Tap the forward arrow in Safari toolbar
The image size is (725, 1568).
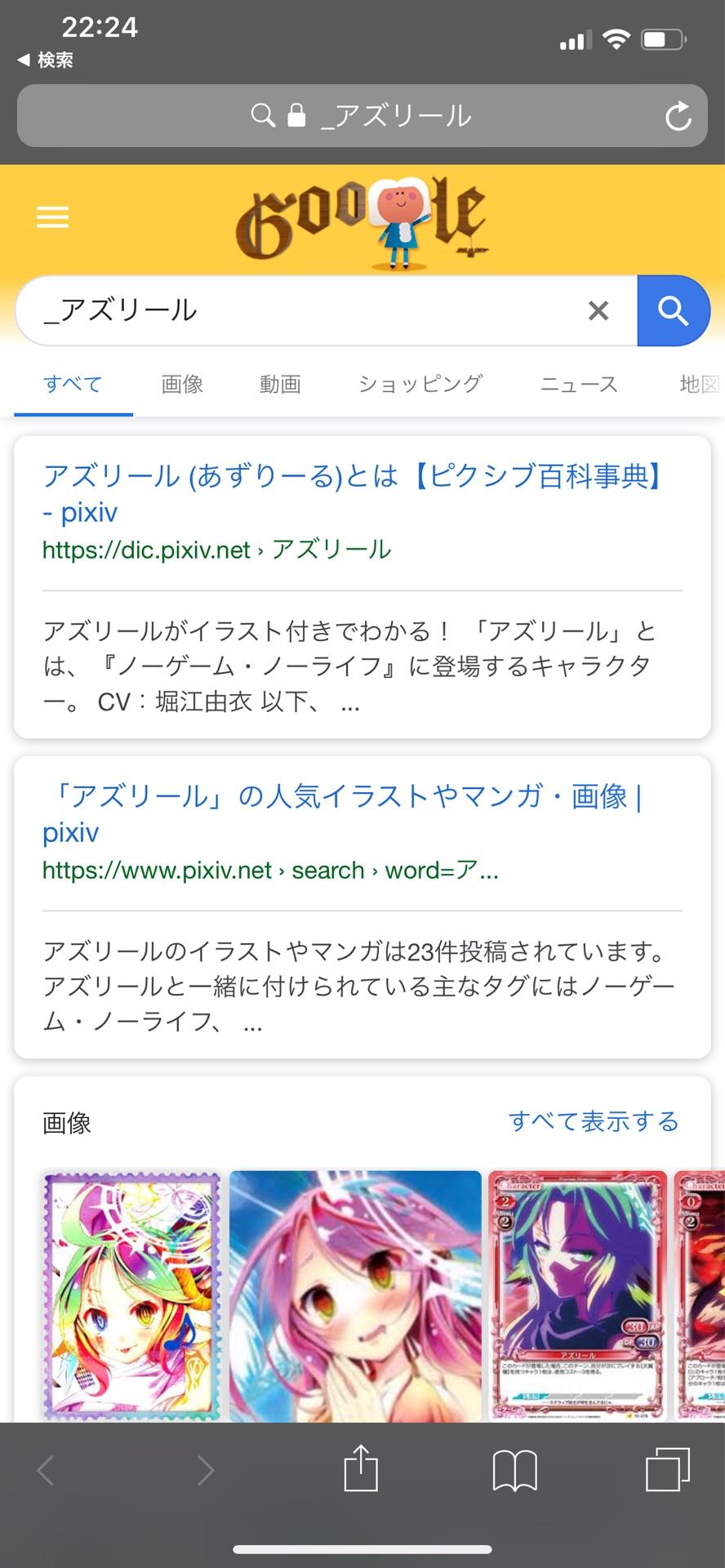coord(204,1468)
